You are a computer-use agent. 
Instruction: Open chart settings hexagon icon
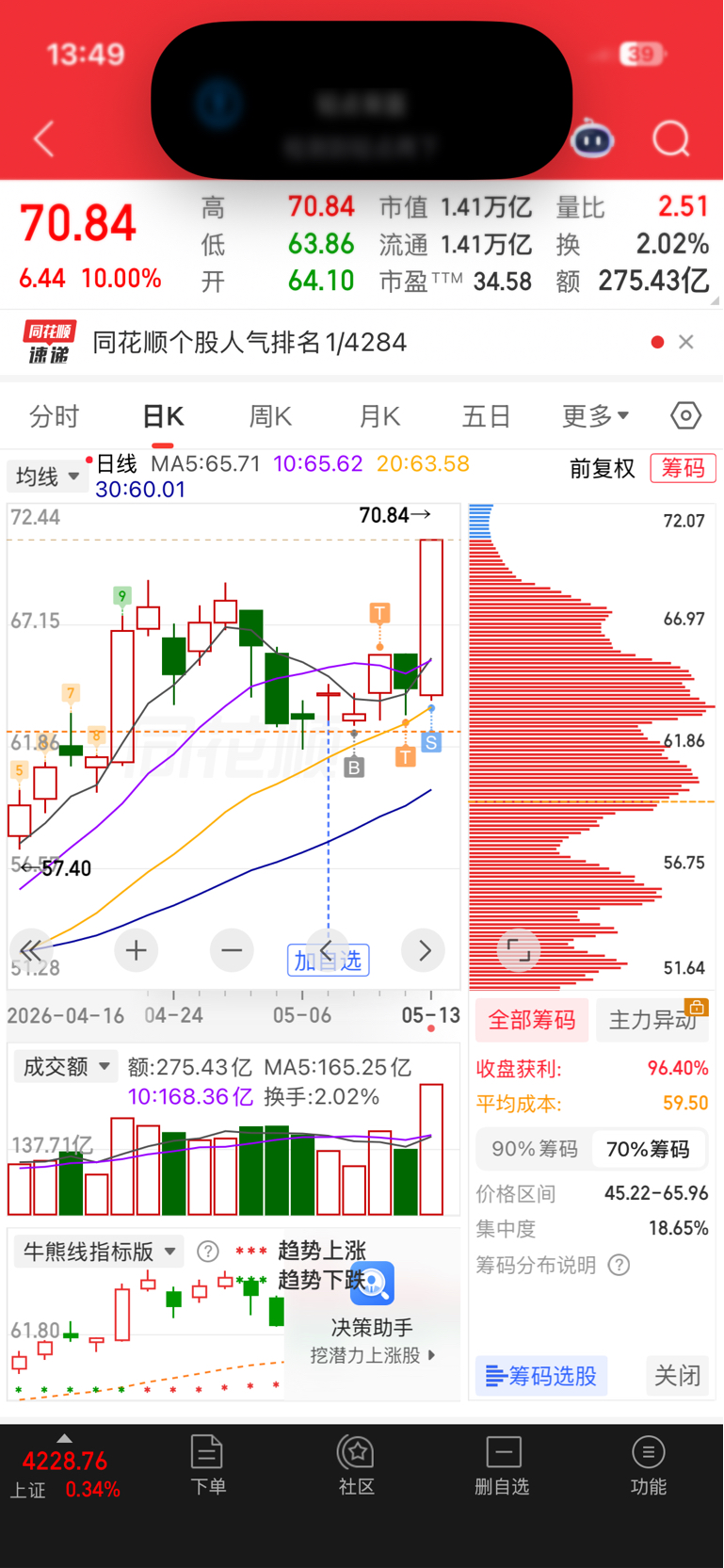(685, 415)
